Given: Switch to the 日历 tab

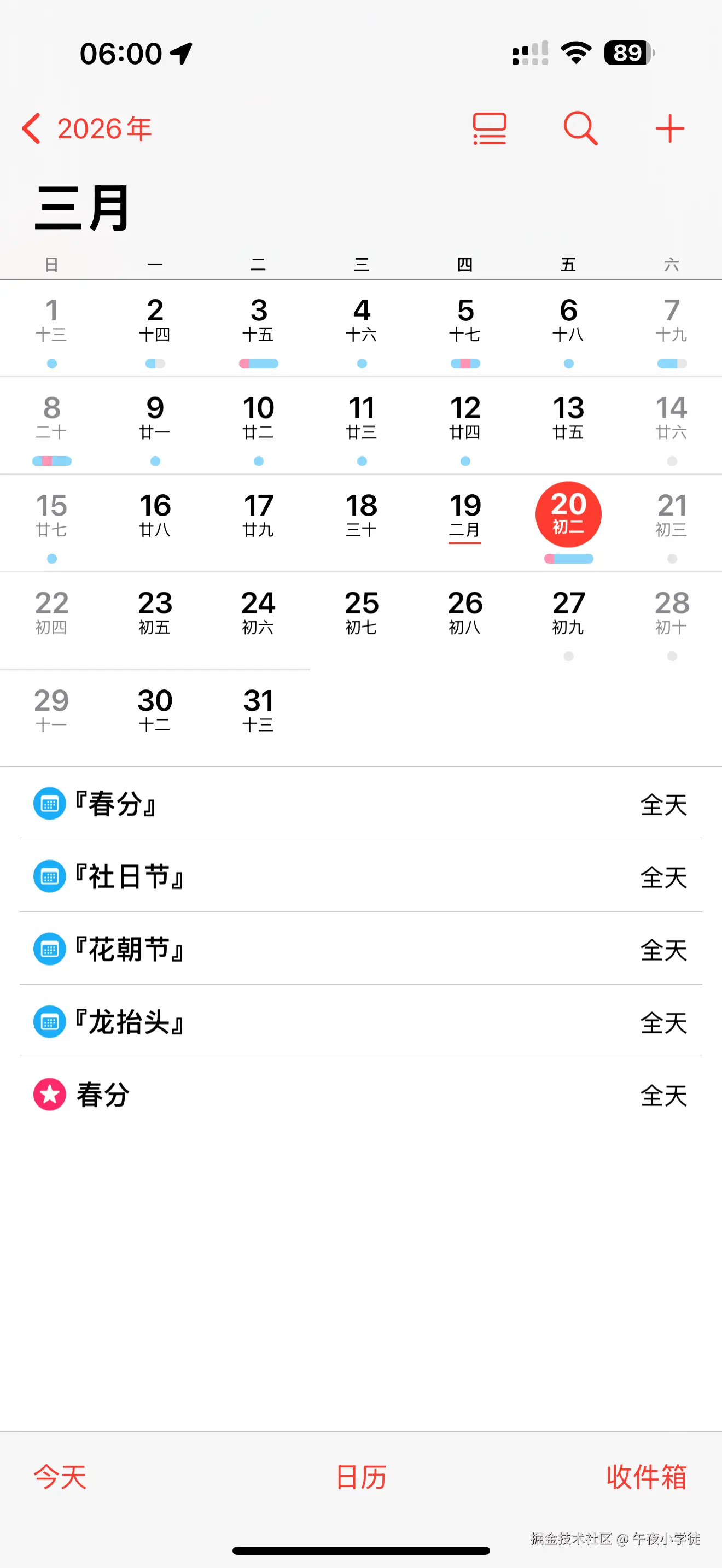Looking at the screenshot, I should (x=361, y=1476).
